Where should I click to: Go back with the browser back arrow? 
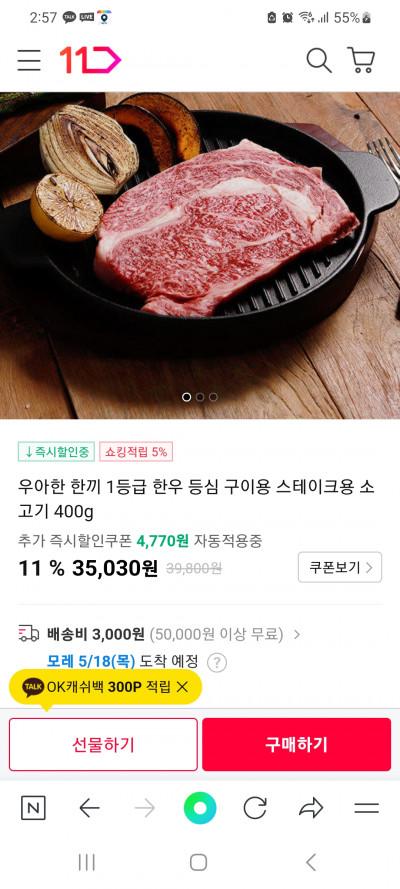pyautogui.click(x=90, y=808)
